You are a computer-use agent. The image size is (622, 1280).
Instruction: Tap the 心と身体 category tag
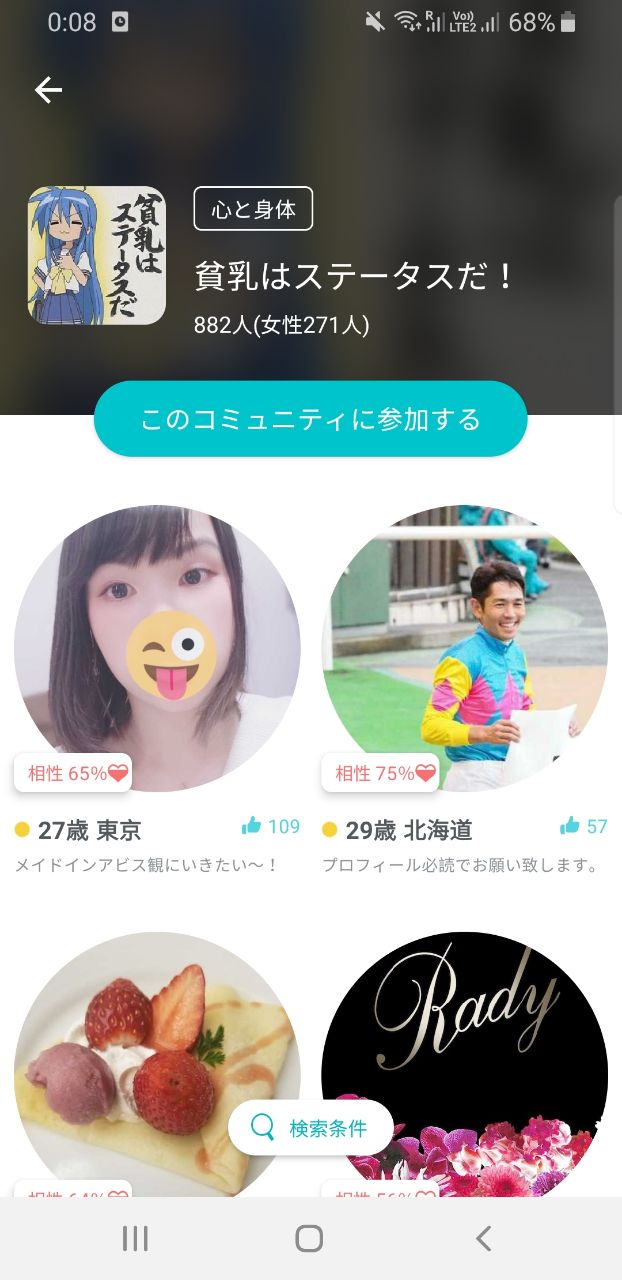click(253, 209)
